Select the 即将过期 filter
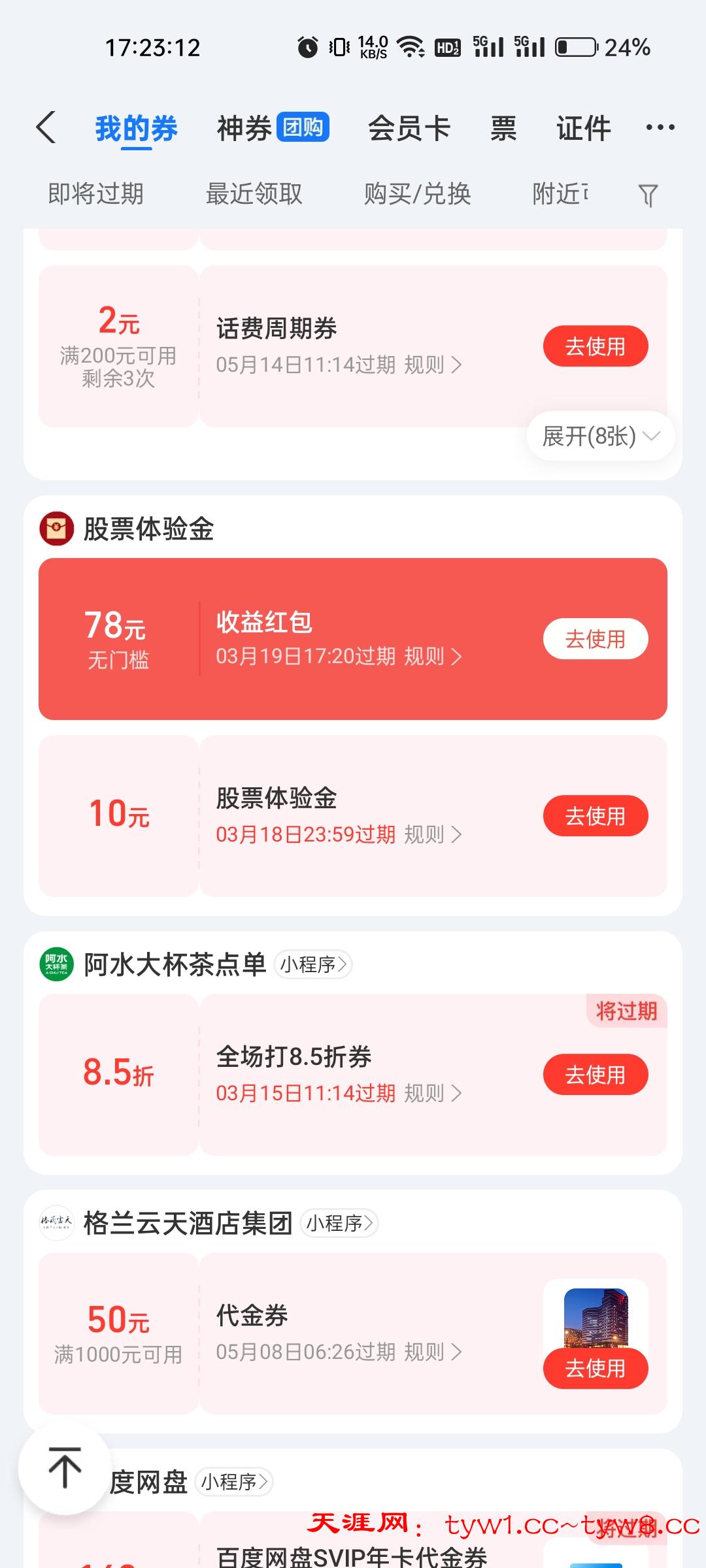 [x=96, y=194]
